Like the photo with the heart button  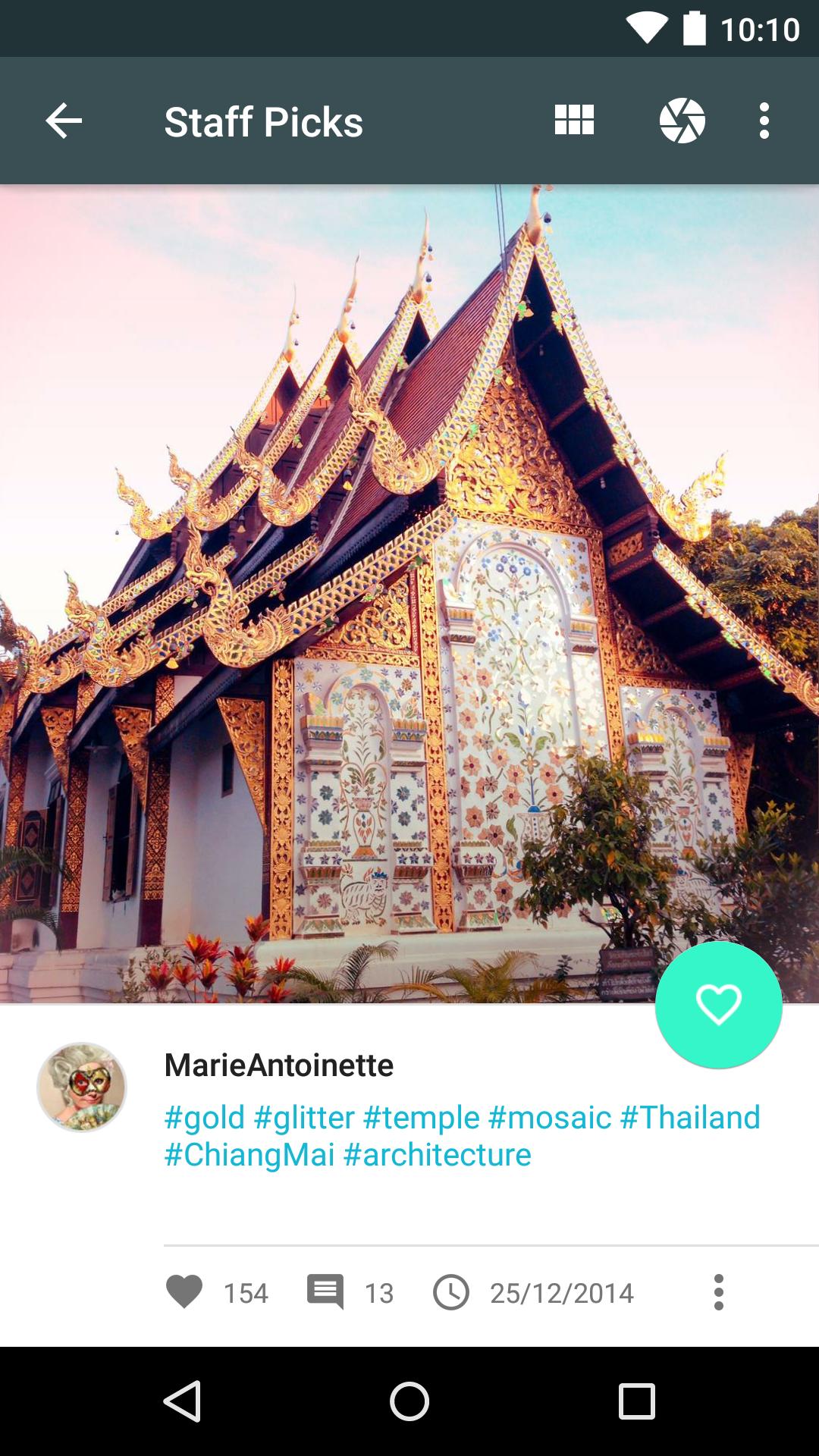(x=718, y=1005)
